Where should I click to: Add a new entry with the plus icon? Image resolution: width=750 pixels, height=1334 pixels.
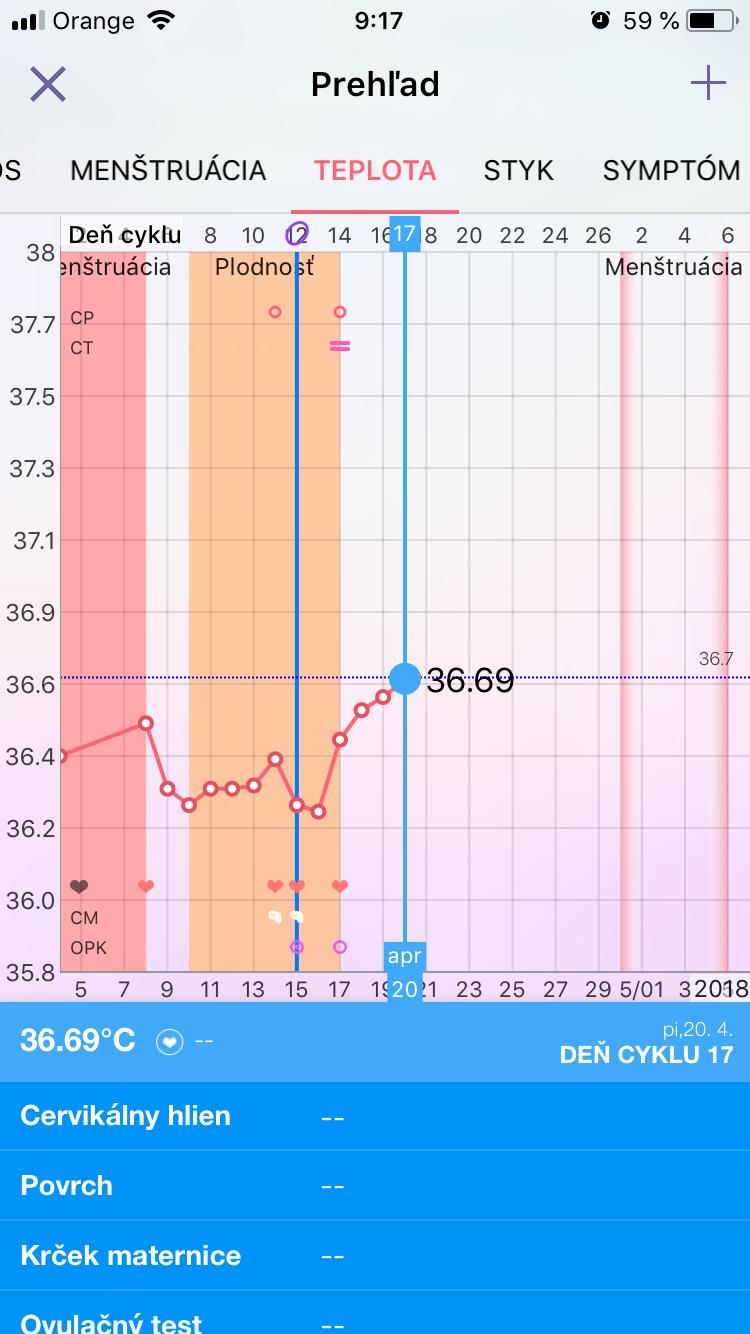point(708,84)
